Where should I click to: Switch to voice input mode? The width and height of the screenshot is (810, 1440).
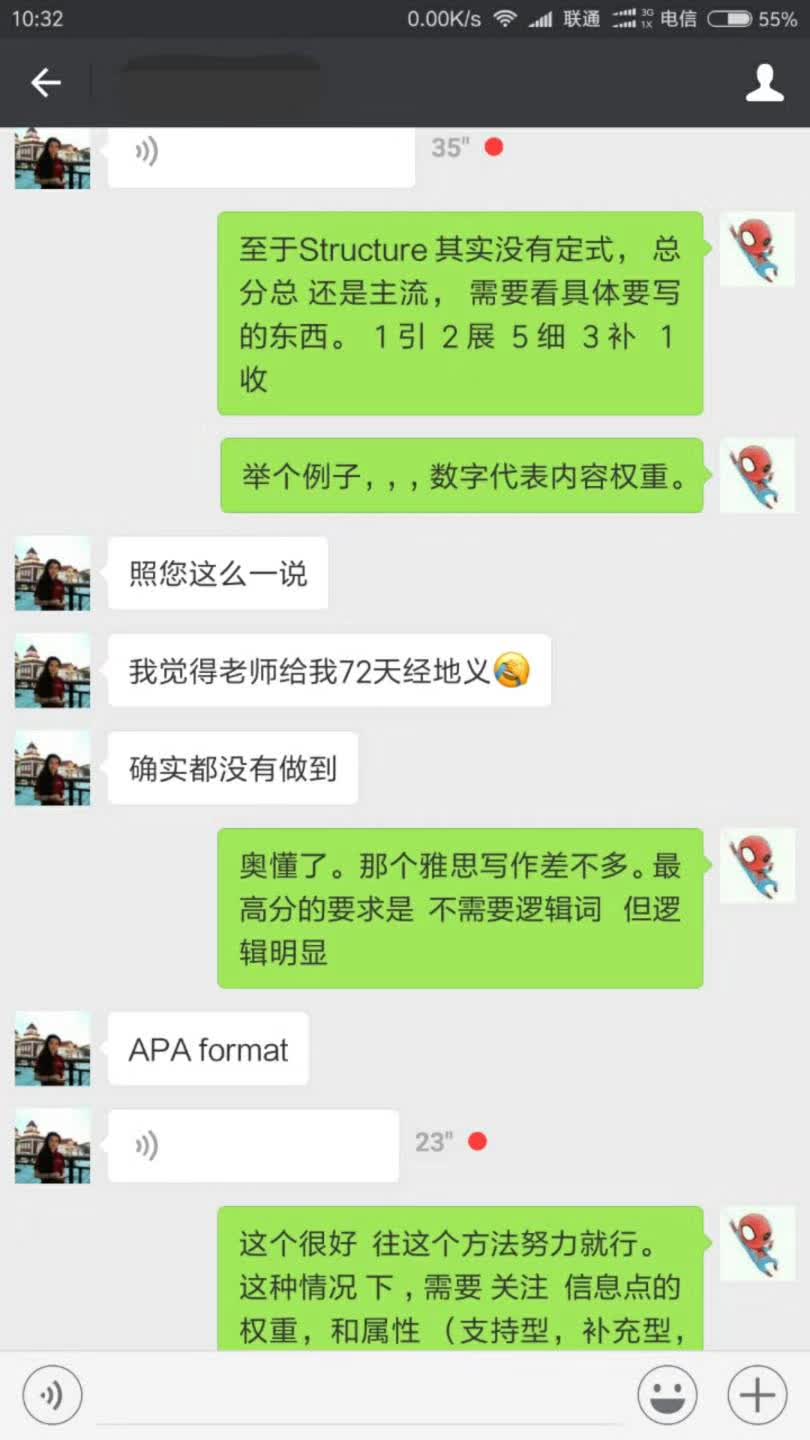tap(52, 1394)
